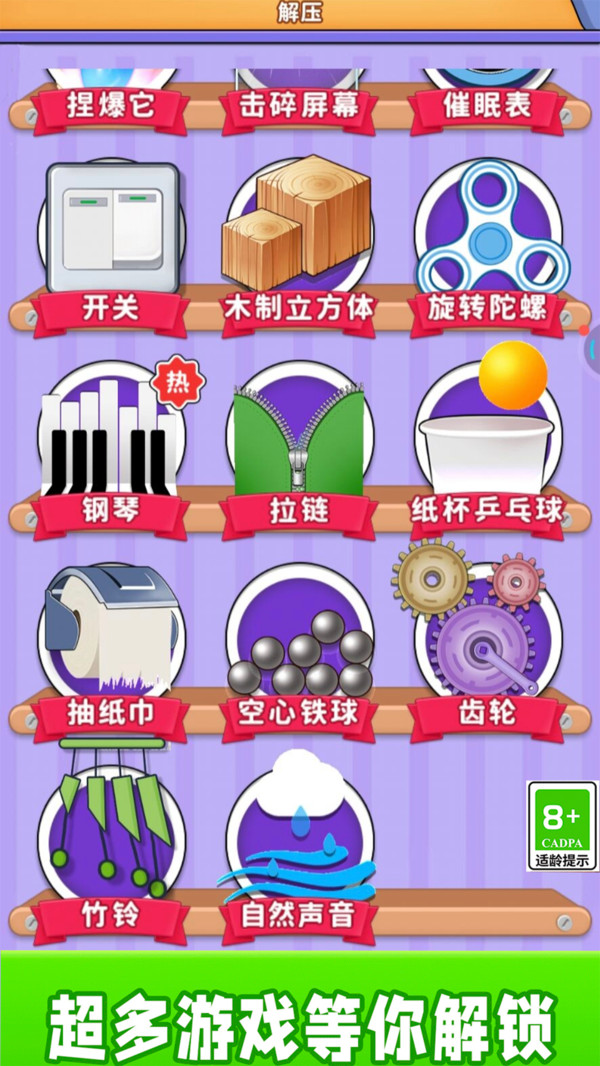Select the 空心铁球 steel balls toy
The image size is (600, 1066).
[x=298, y=645]
